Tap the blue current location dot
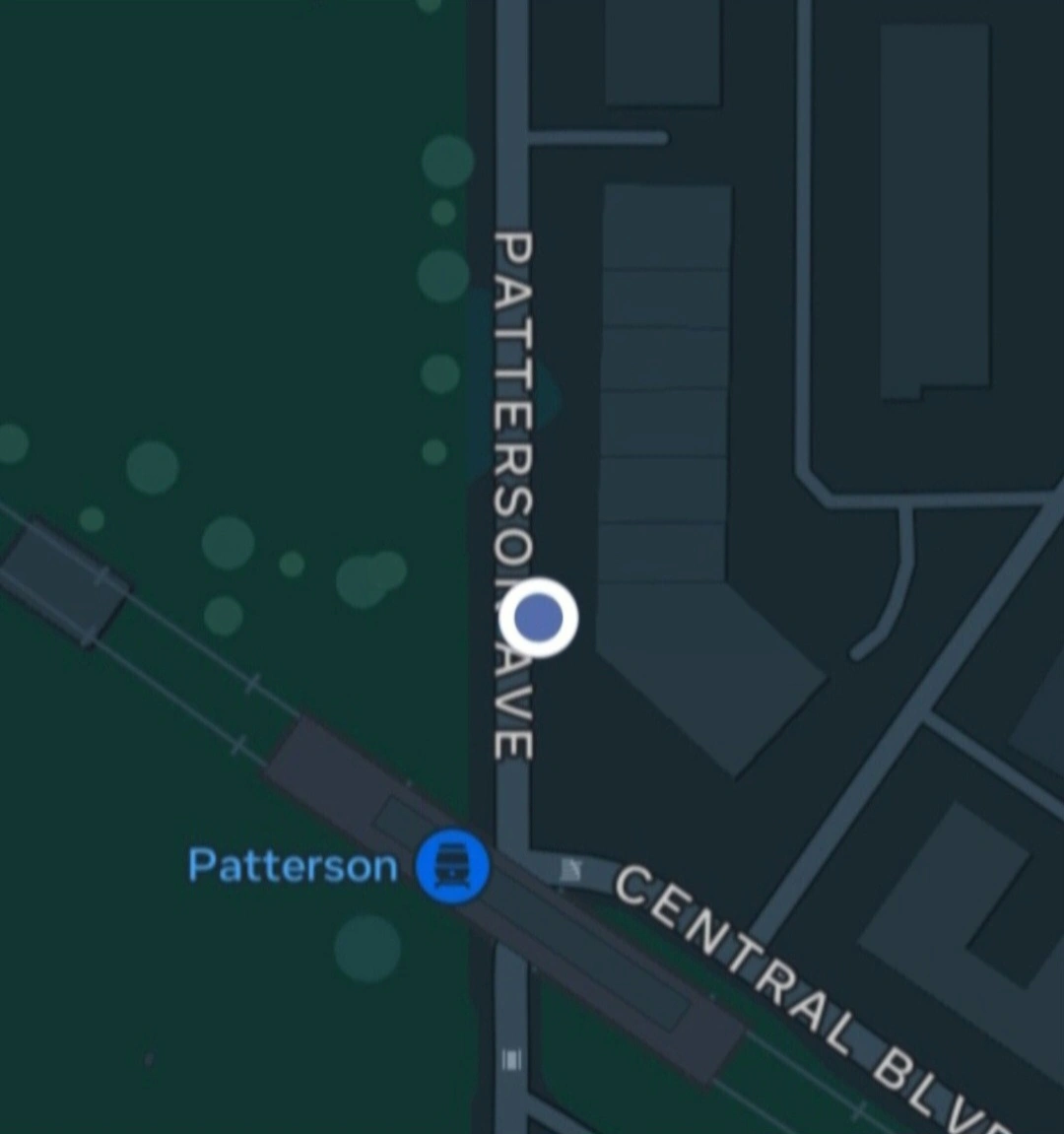 [539, 618]
